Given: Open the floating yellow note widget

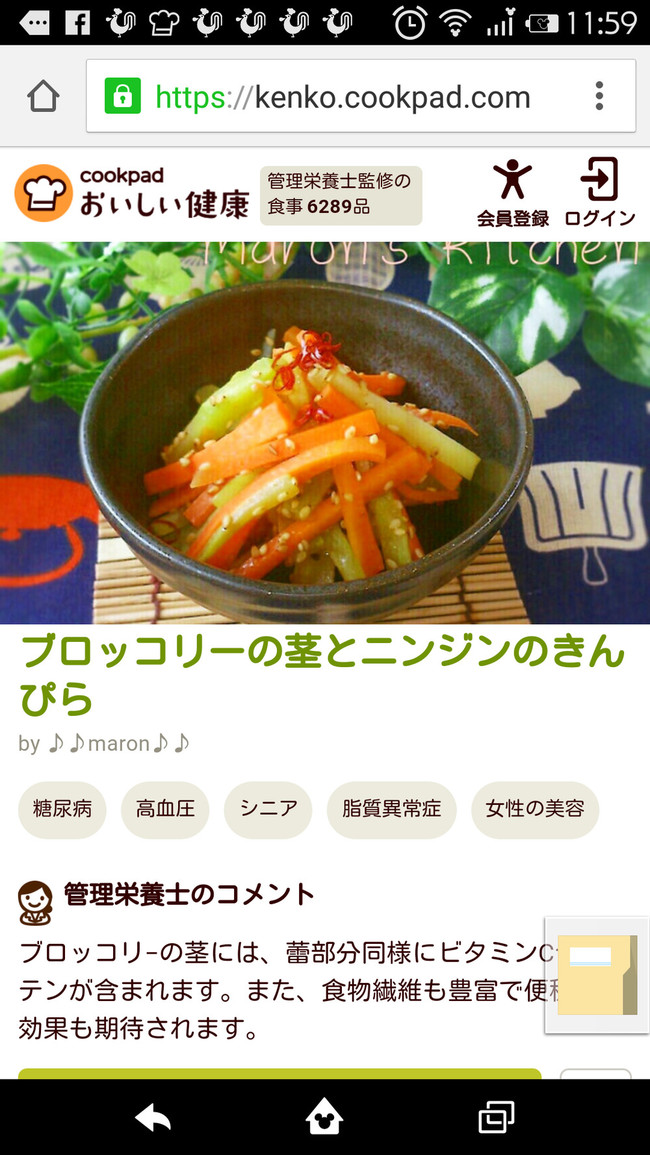Looking at the screenshot, I should tap(597, 975).
